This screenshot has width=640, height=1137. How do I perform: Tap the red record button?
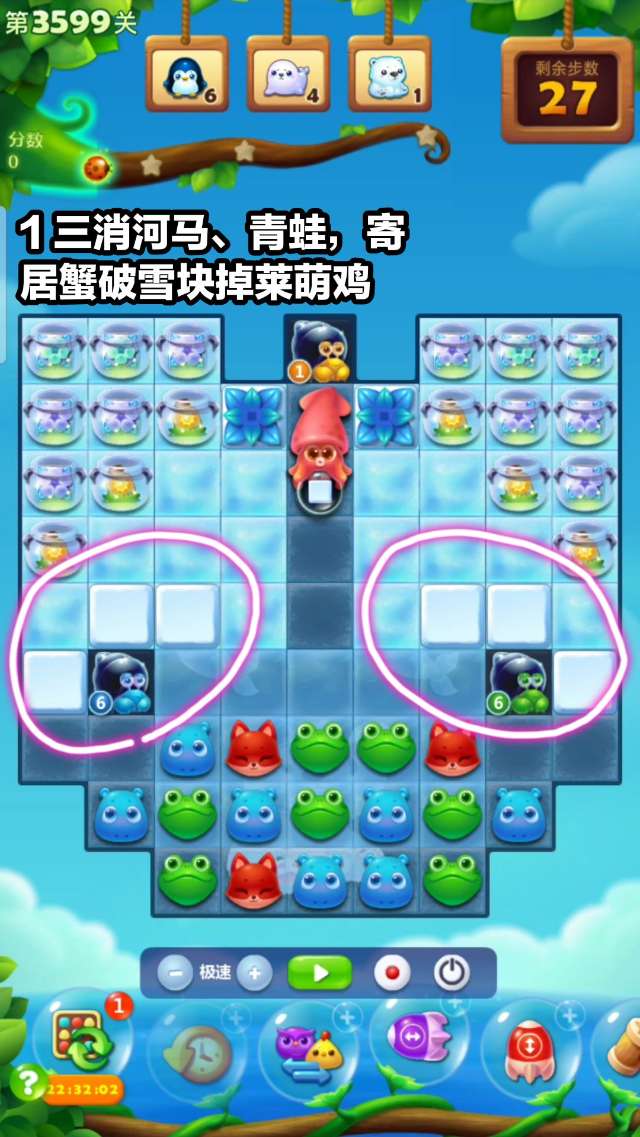391,972
